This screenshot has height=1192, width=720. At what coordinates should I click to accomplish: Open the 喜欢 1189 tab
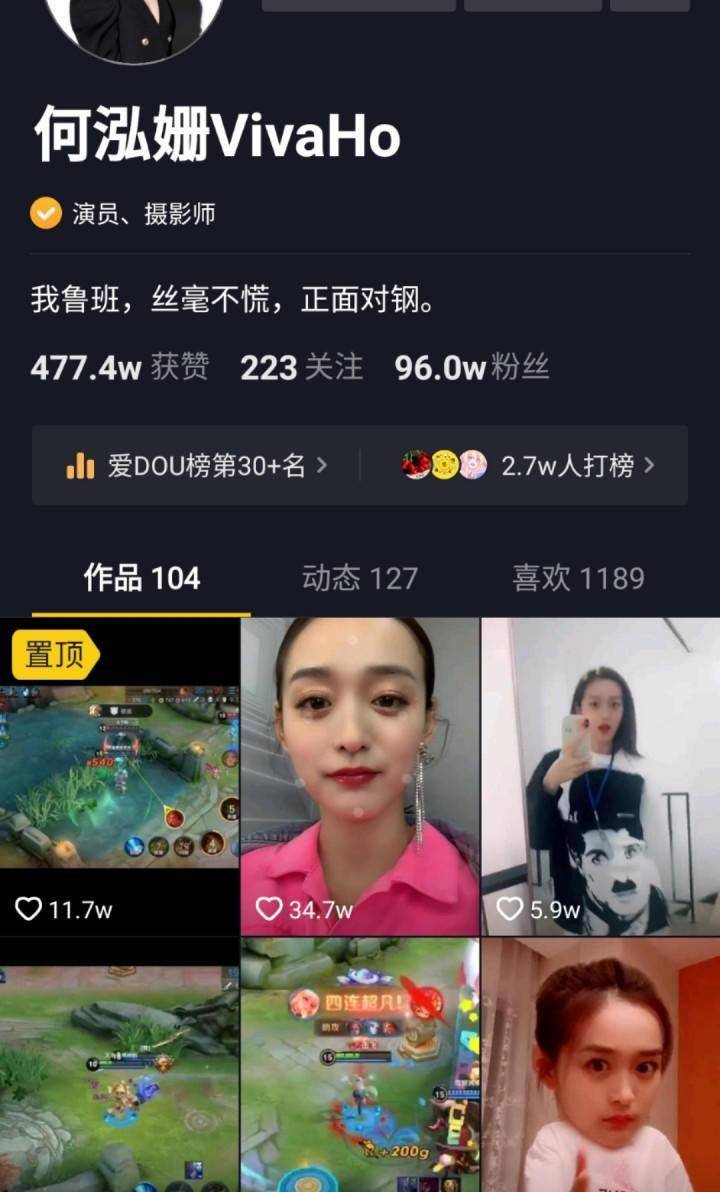(578, 578)
